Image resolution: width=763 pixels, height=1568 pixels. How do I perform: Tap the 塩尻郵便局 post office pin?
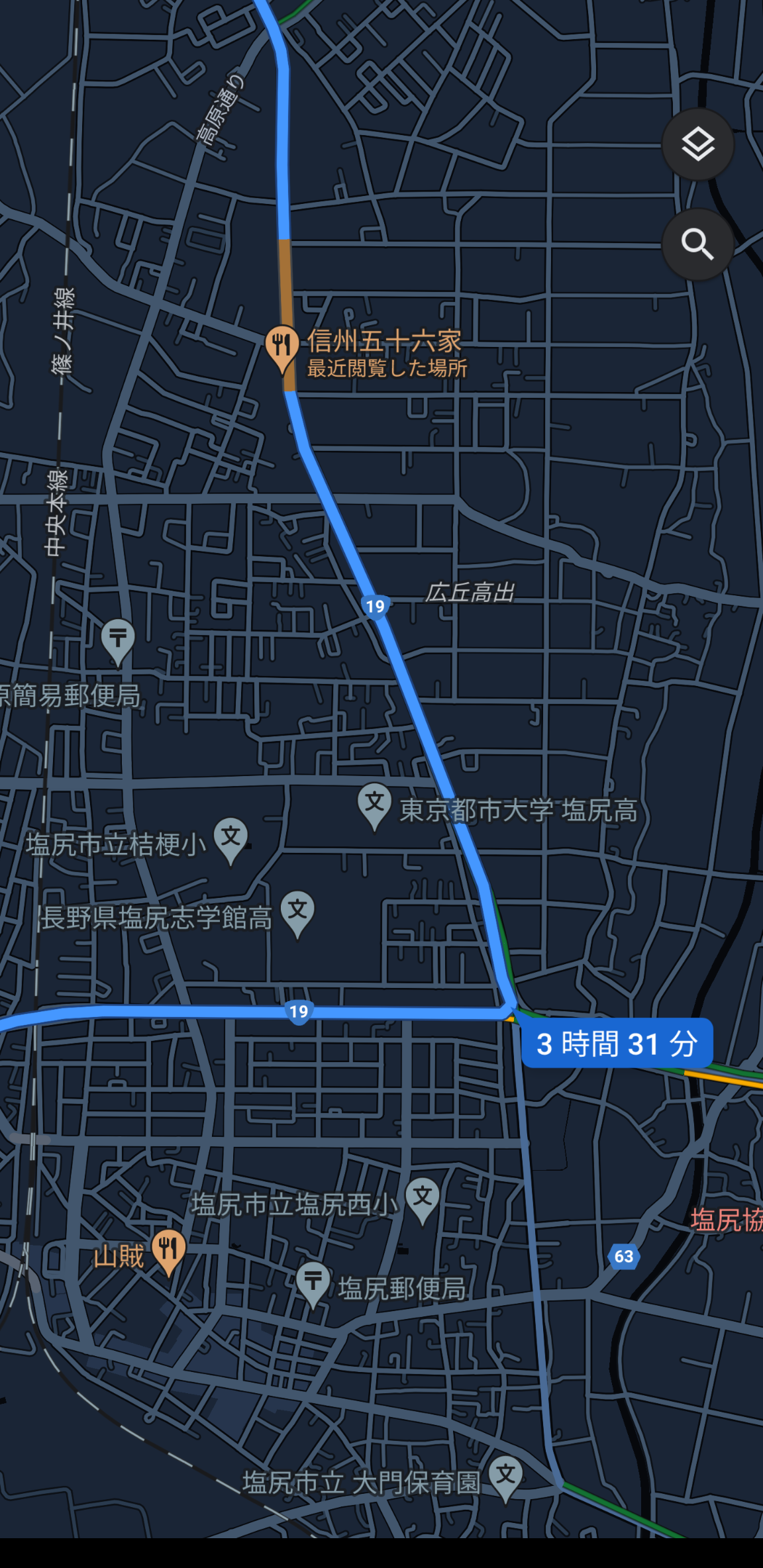click(313, 1282)
